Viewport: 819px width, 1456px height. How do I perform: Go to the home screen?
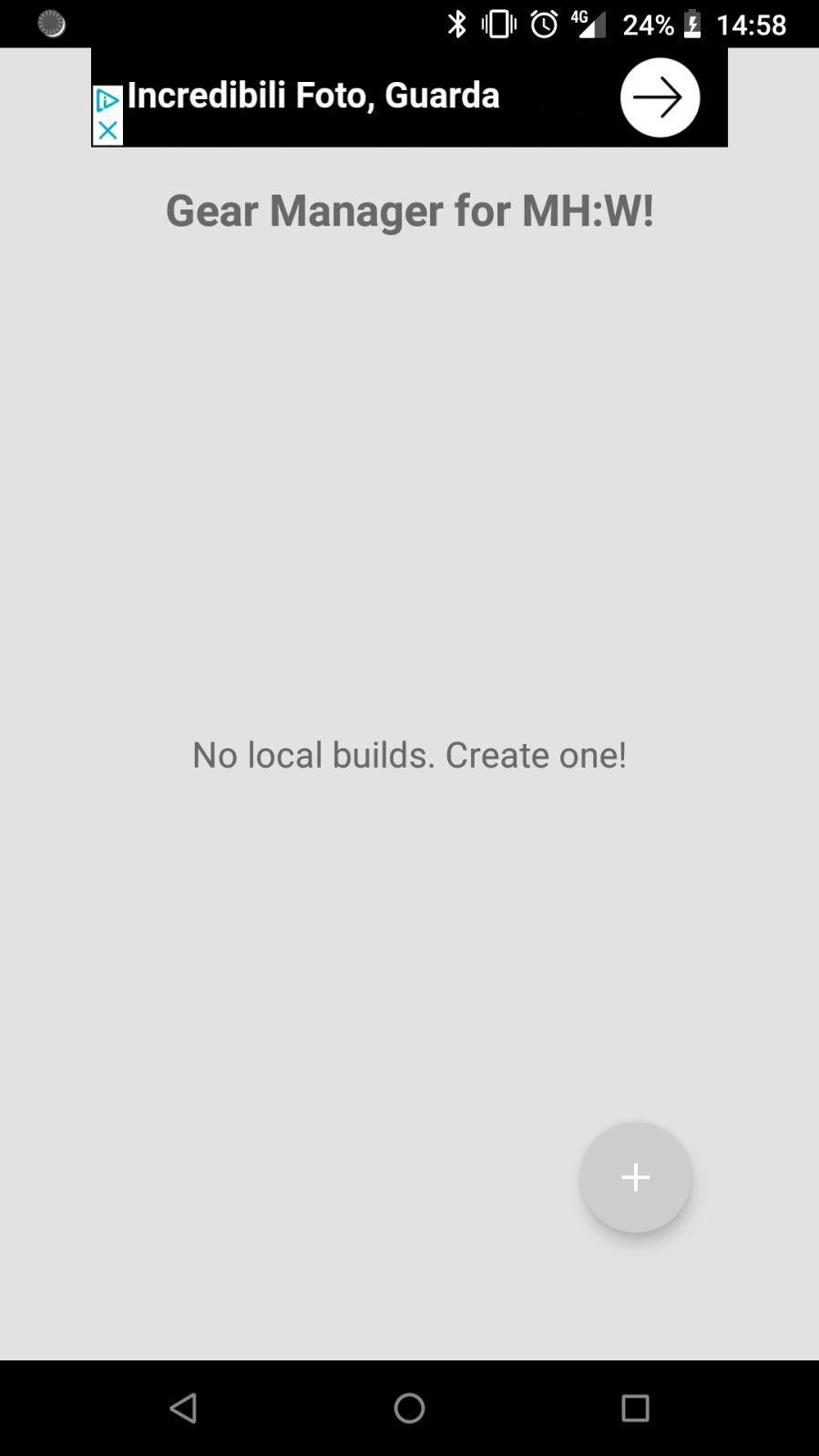[409, 1408]
